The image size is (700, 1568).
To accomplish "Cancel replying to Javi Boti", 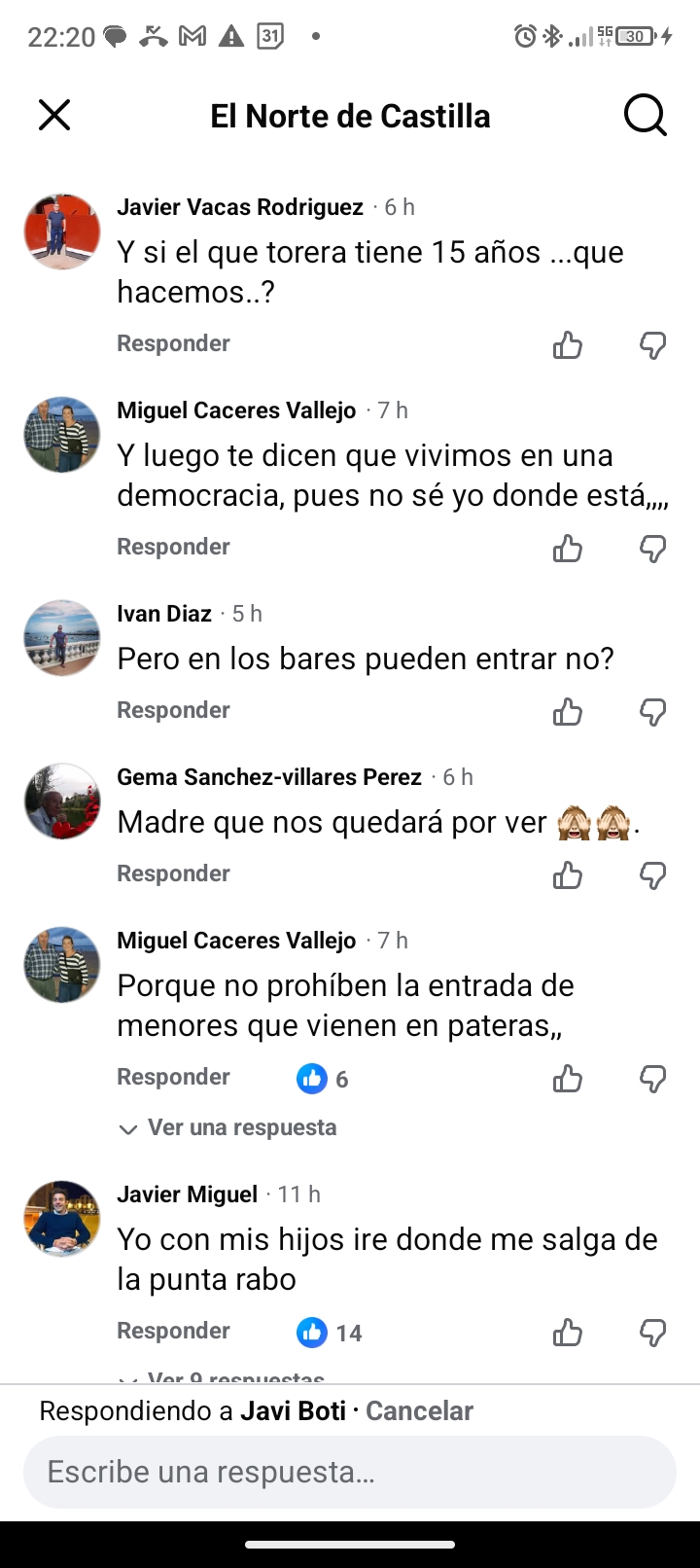I will tap(419, 1410).
